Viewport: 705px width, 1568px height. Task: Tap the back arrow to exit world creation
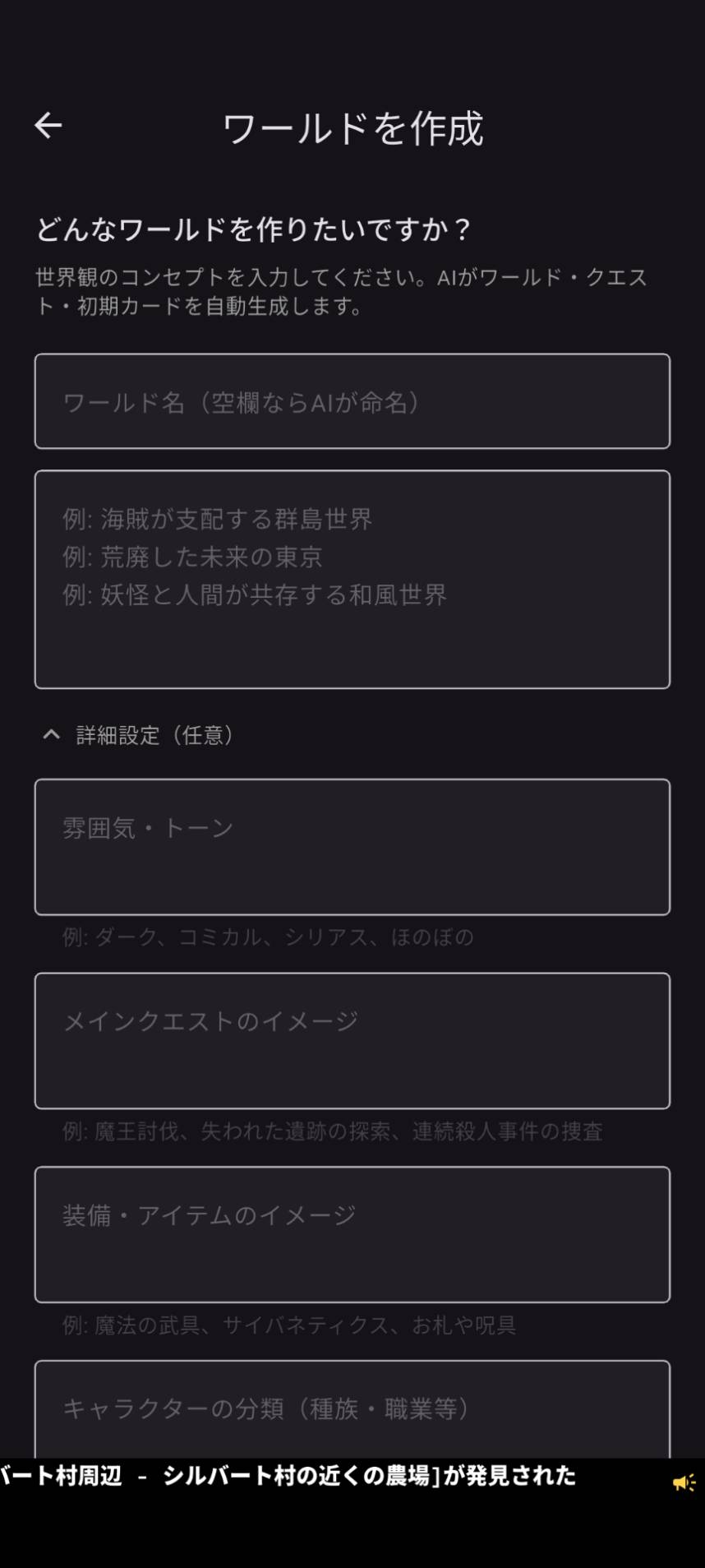47,125
